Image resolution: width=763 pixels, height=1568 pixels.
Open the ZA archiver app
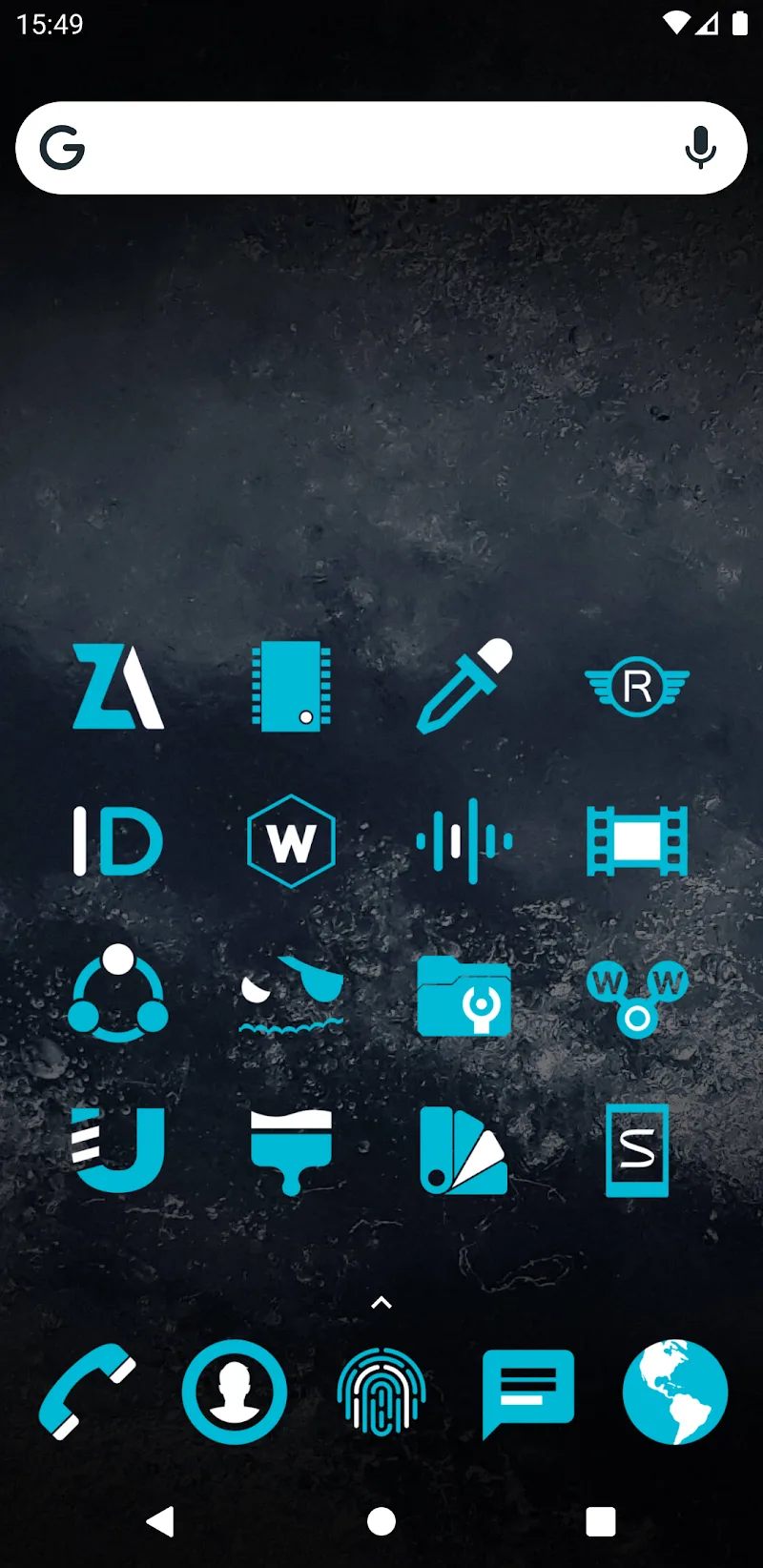(117, 687)
